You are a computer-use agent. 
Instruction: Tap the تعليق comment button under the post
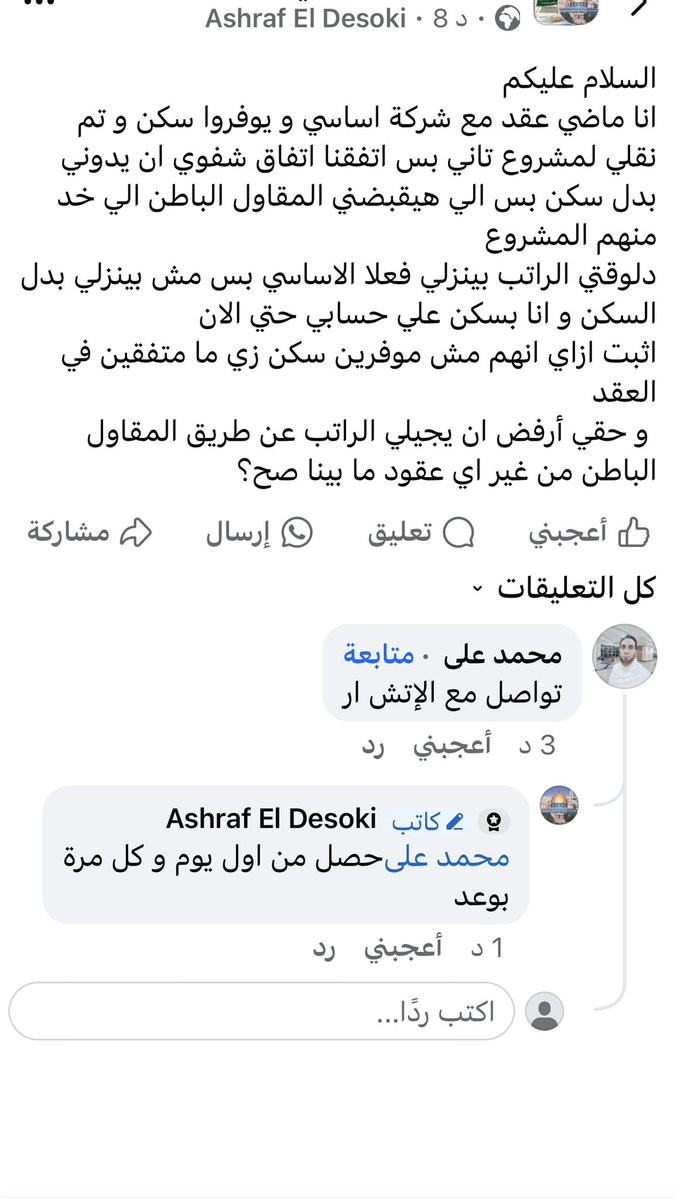pos(421,534)
